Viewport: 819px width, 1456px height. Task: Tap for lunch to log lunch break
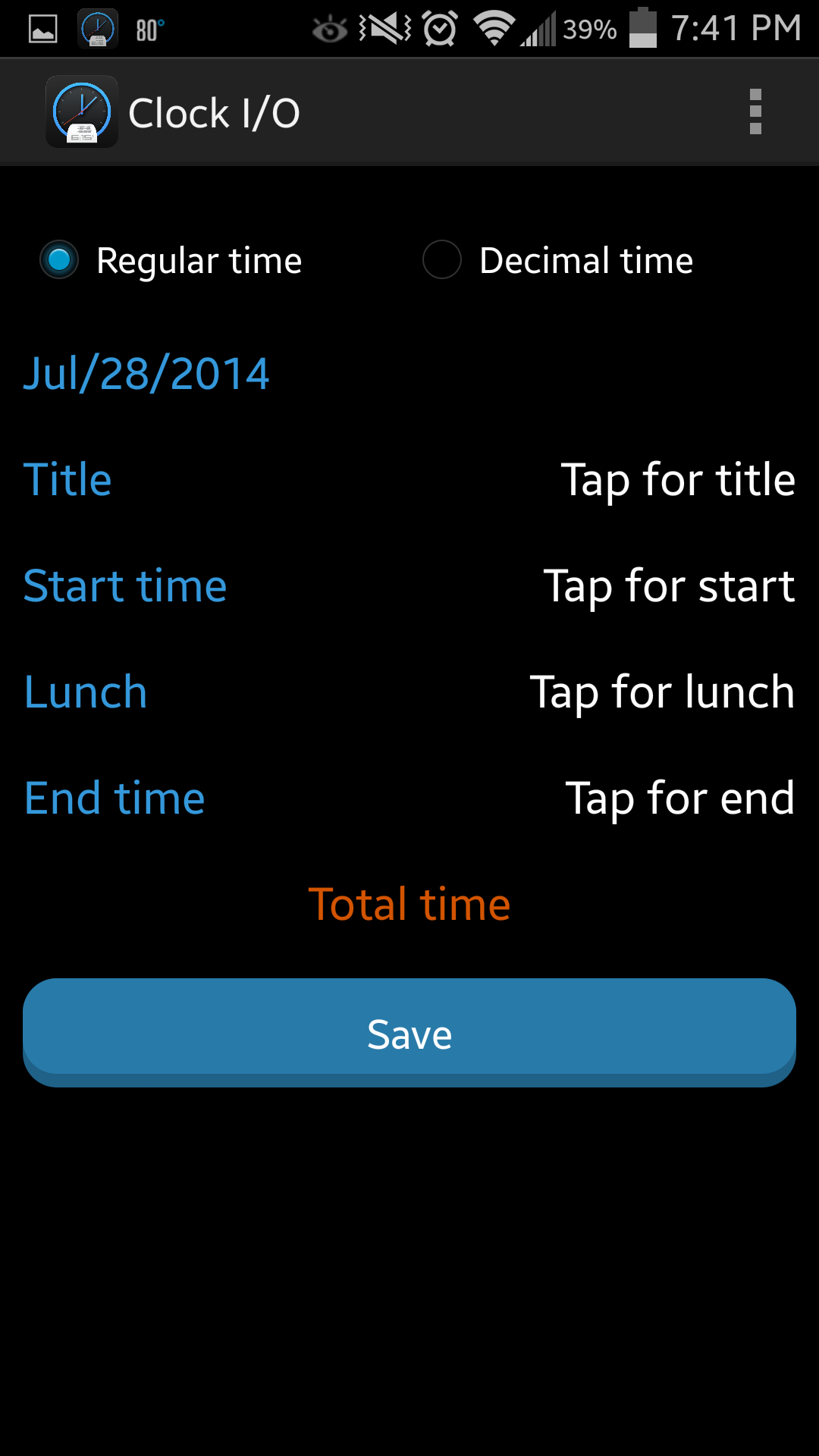pyautogui.click(x=662, y=692)
